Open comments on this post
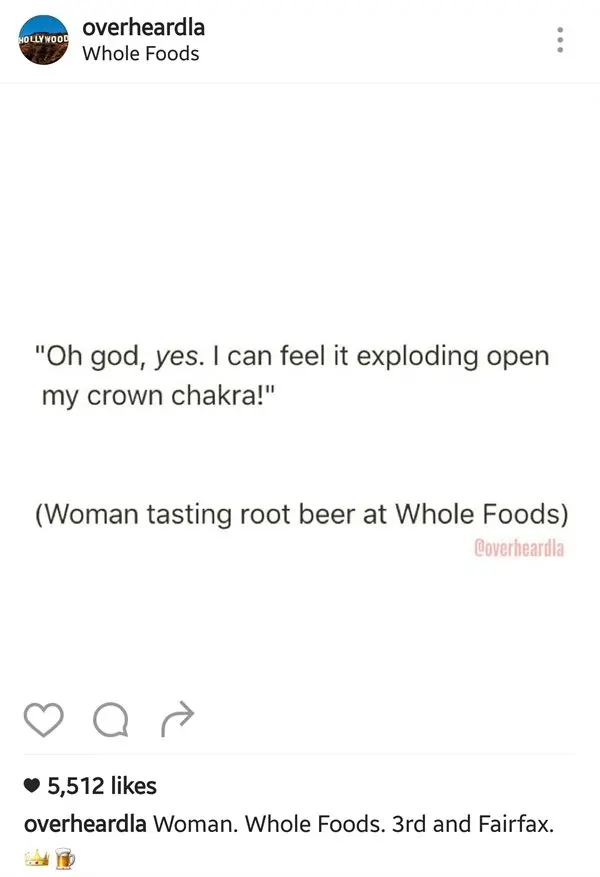This screenshot has width=600, height=877. point(108,716)
